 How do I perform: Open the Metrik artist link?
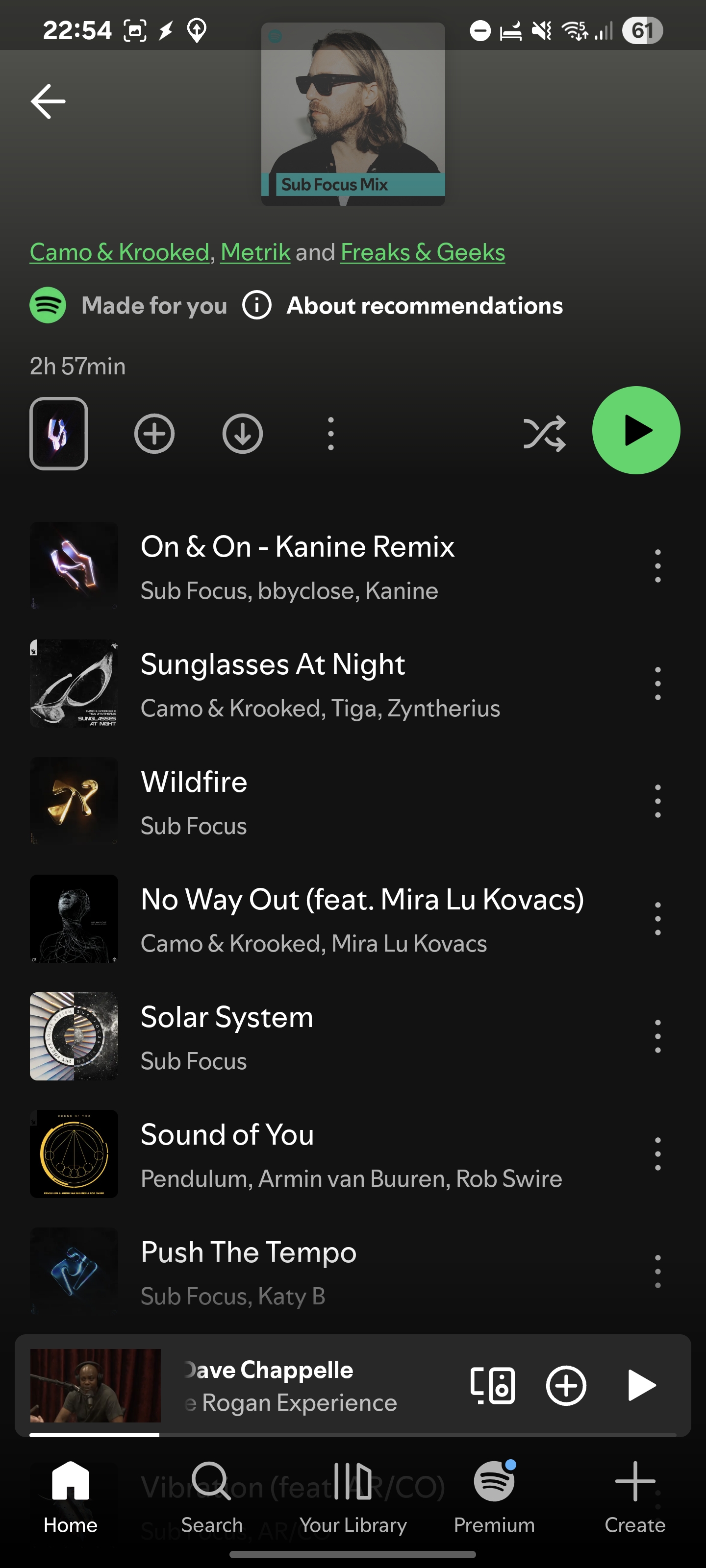pyautogui.click(x=255, y=252)
